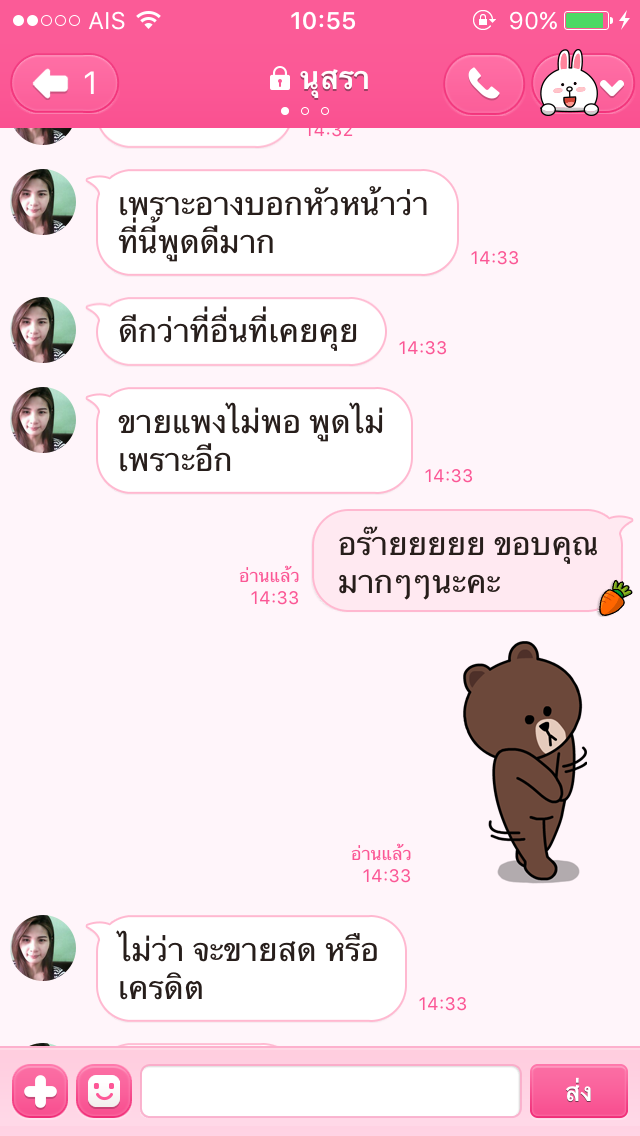Open the chat menu dropdown
Image resolution: width=640 pixels, height=1136 pixels.
tap(584, 85)
